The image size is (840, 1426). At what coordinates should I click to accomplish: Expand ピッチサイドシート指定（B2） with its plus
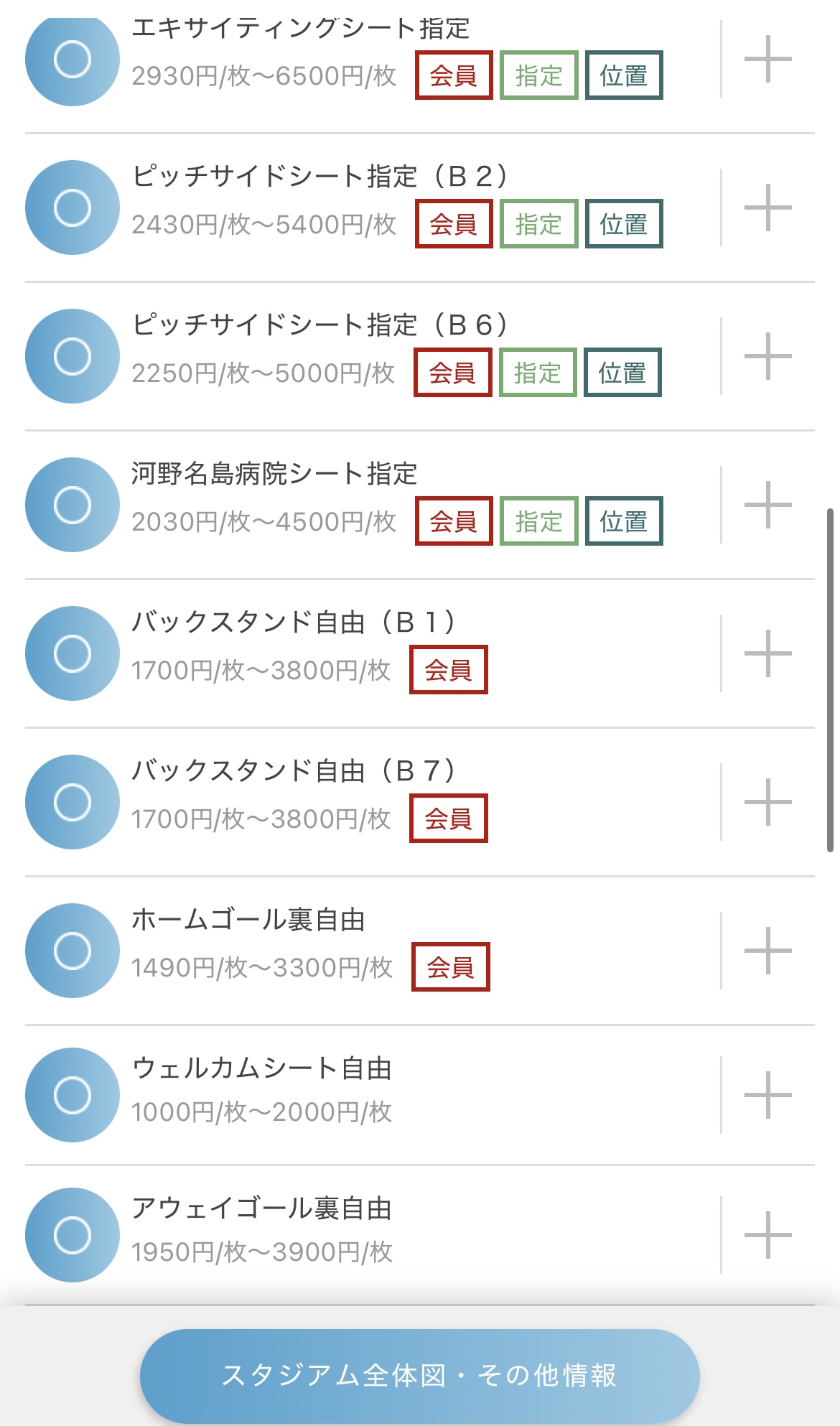click(767, 208)
